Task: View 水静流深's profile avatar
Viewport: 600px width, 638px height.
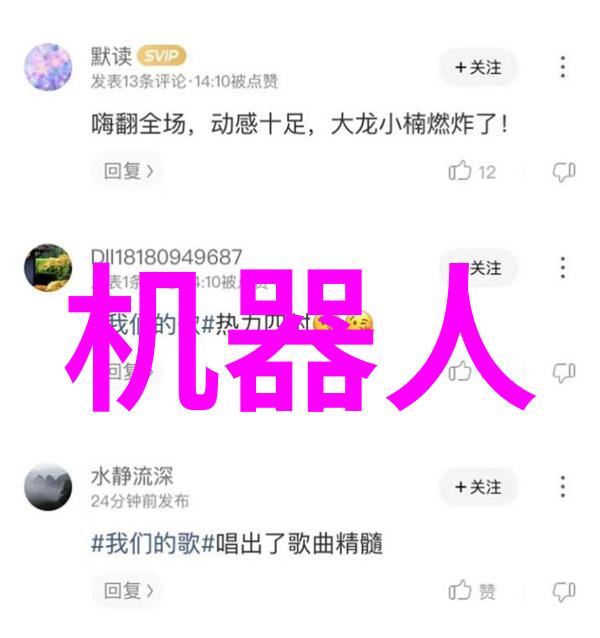Action: [47, 487]
